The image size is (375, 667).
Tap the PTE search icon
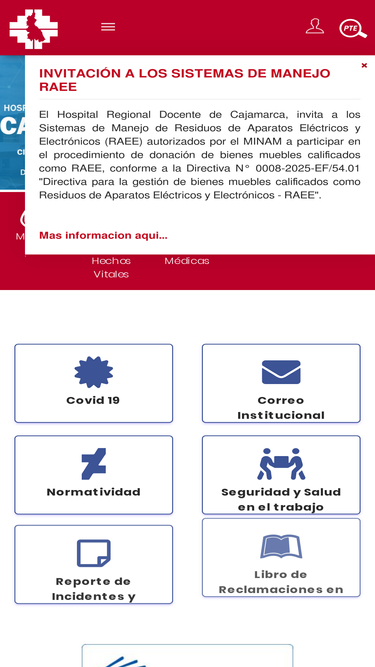coord(353,29)
